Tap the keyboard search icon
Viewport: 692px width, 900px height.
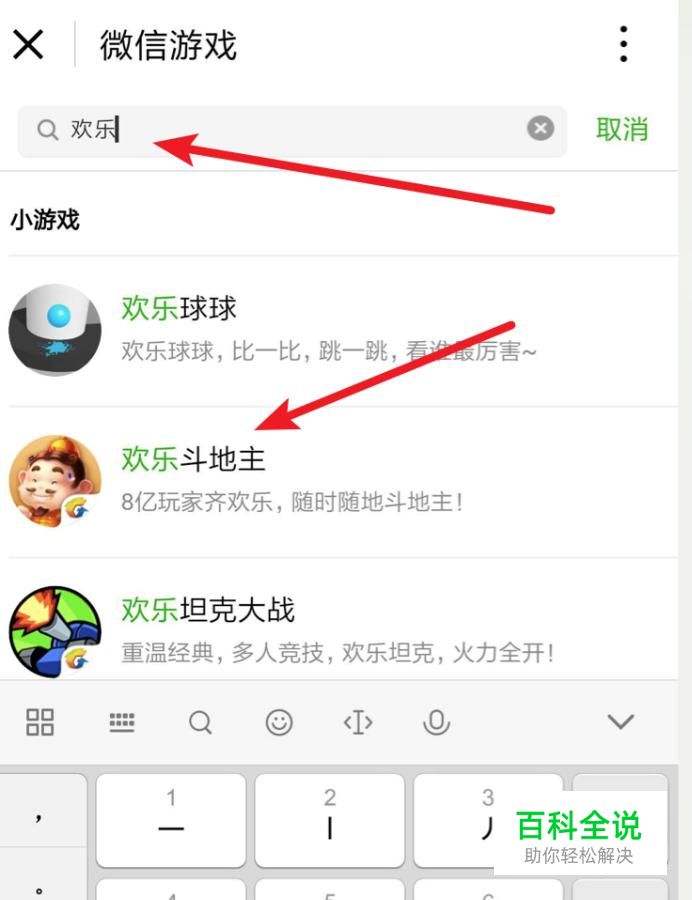(x=200, y=722)
